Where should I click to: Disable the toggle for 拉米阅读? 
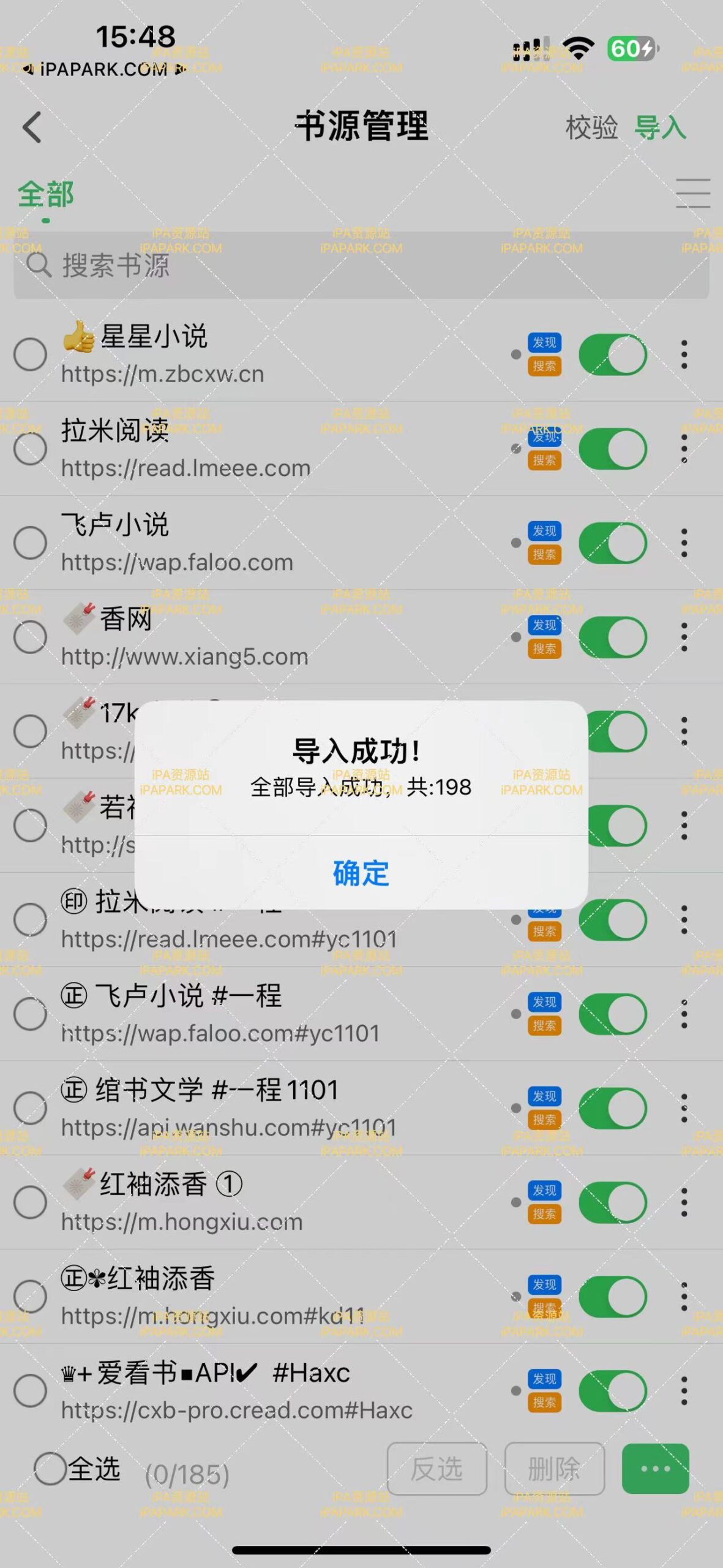coord(612,448)
